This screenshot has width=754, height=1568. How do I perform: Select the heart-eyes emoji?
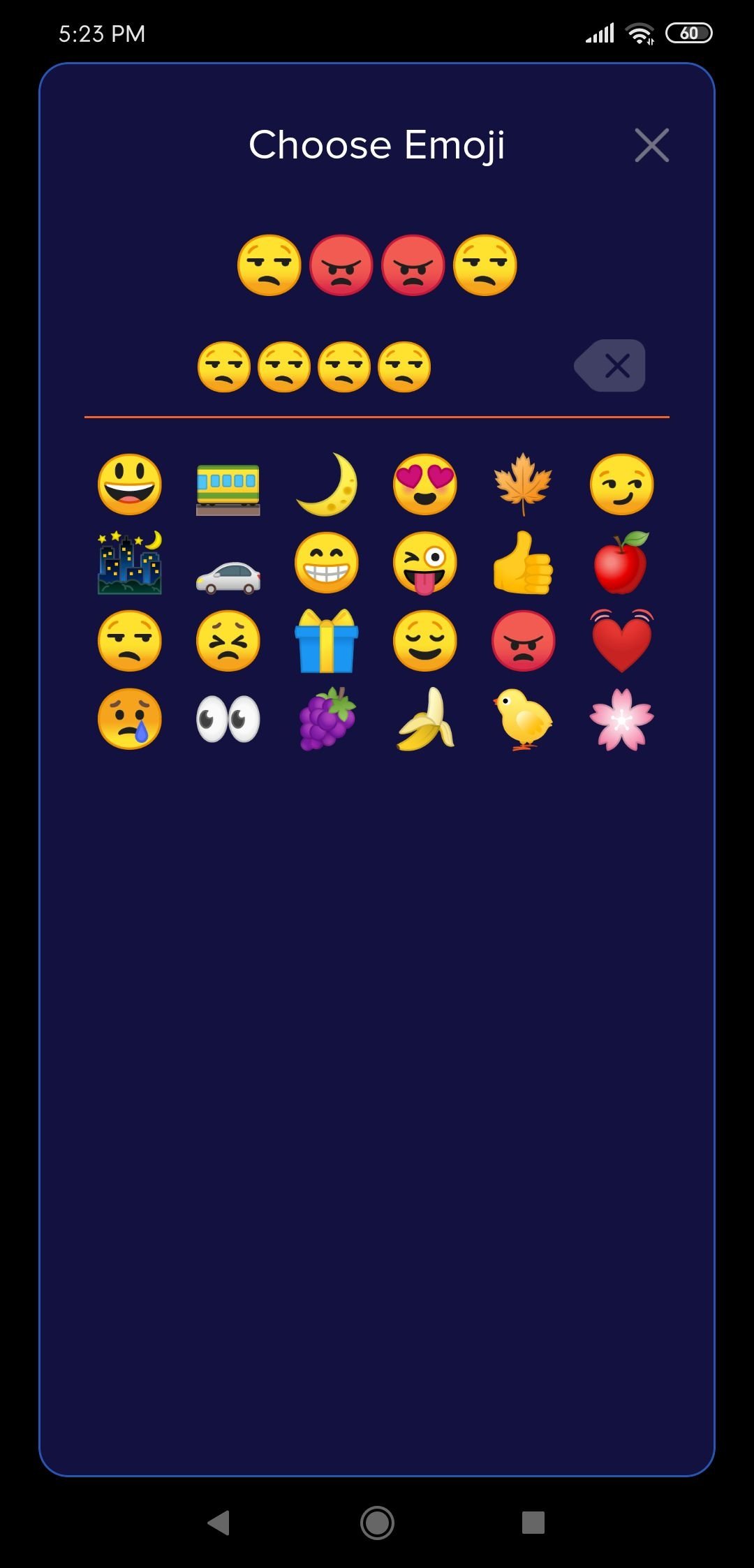click(425, 485)
